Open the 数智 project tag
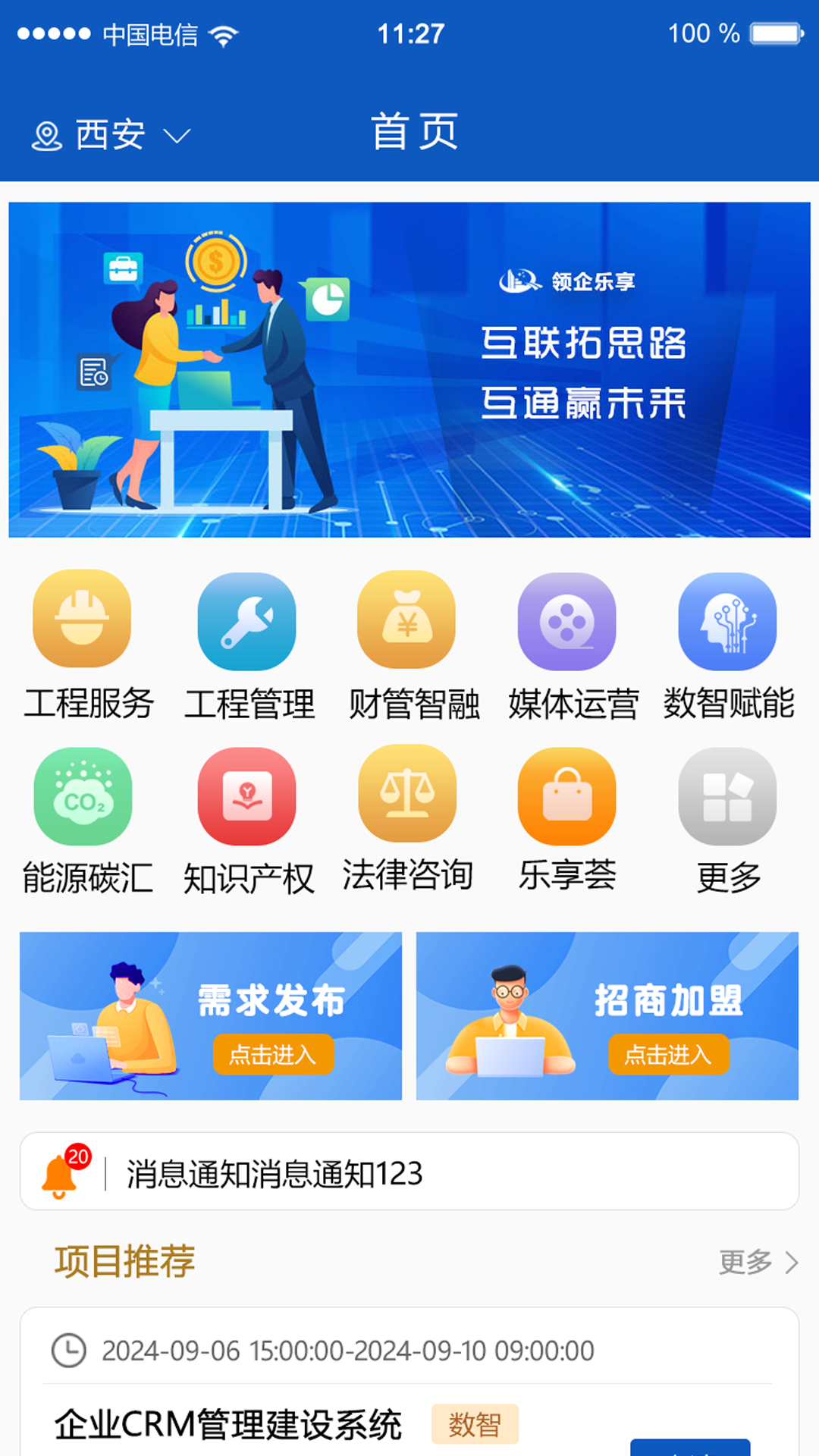The height and width of the screenshot is (1456, 819). click(x=473, y=1425)
